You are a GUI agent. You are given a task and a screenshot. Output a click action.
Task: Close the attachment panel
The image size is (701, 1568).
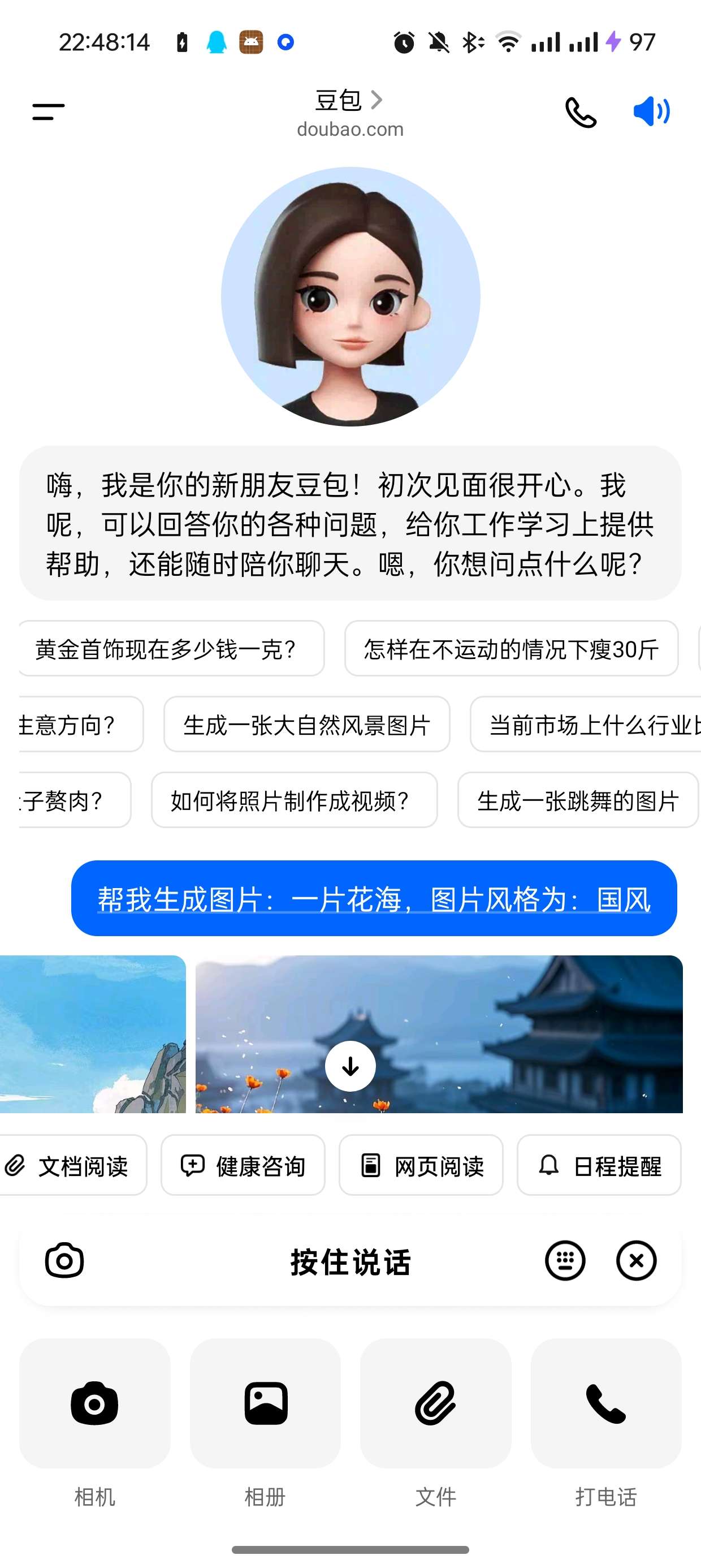click(636, 1261)
